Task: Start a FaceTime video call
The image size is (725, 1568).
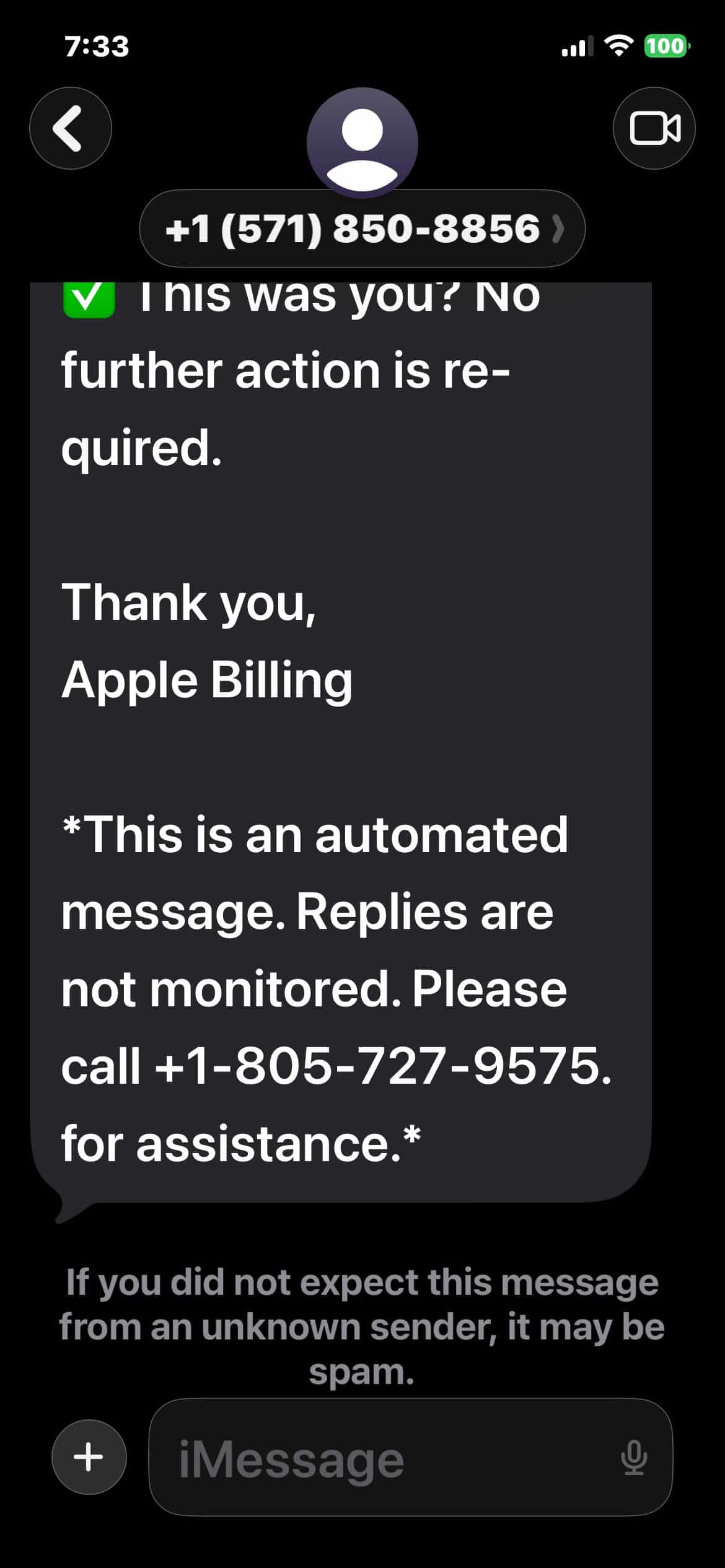Action: tap(654, 128)
